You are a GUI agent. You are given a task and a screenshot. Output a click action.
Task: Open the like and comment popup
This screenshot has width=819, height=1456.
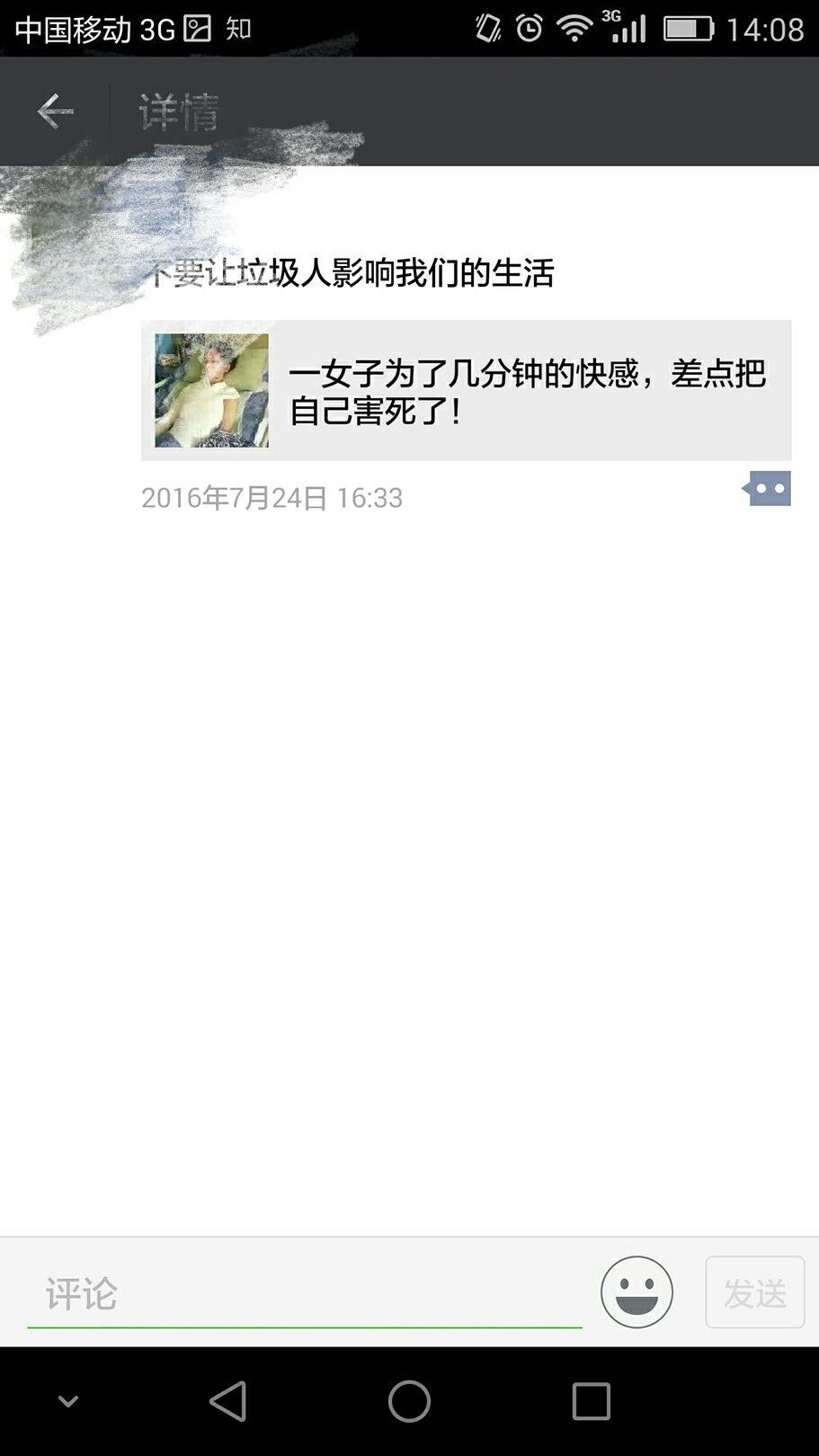767,489
